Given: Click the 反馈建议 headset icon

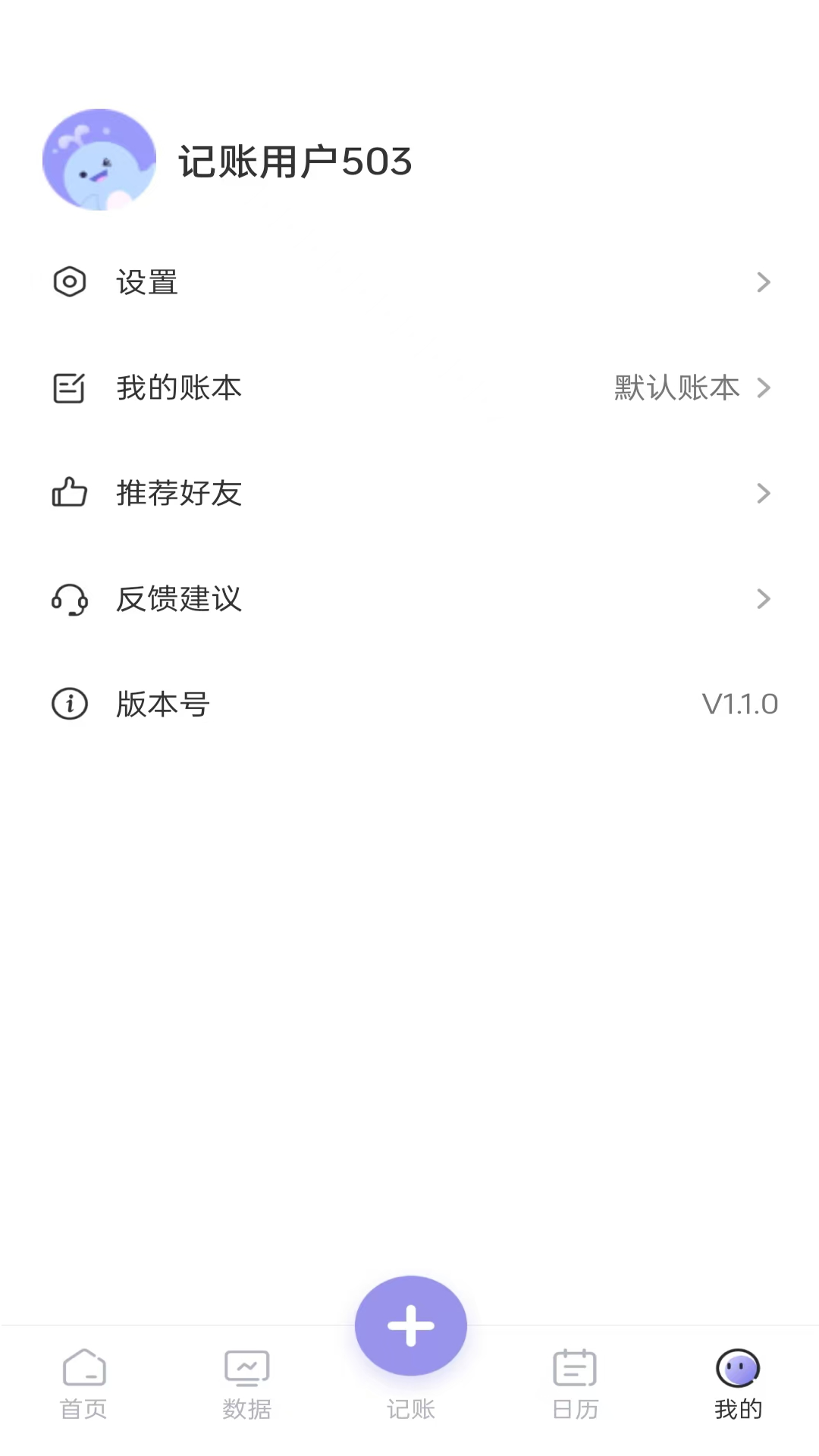Looking at the screenshot, I should pyautogui.click(x=70, y=599).
